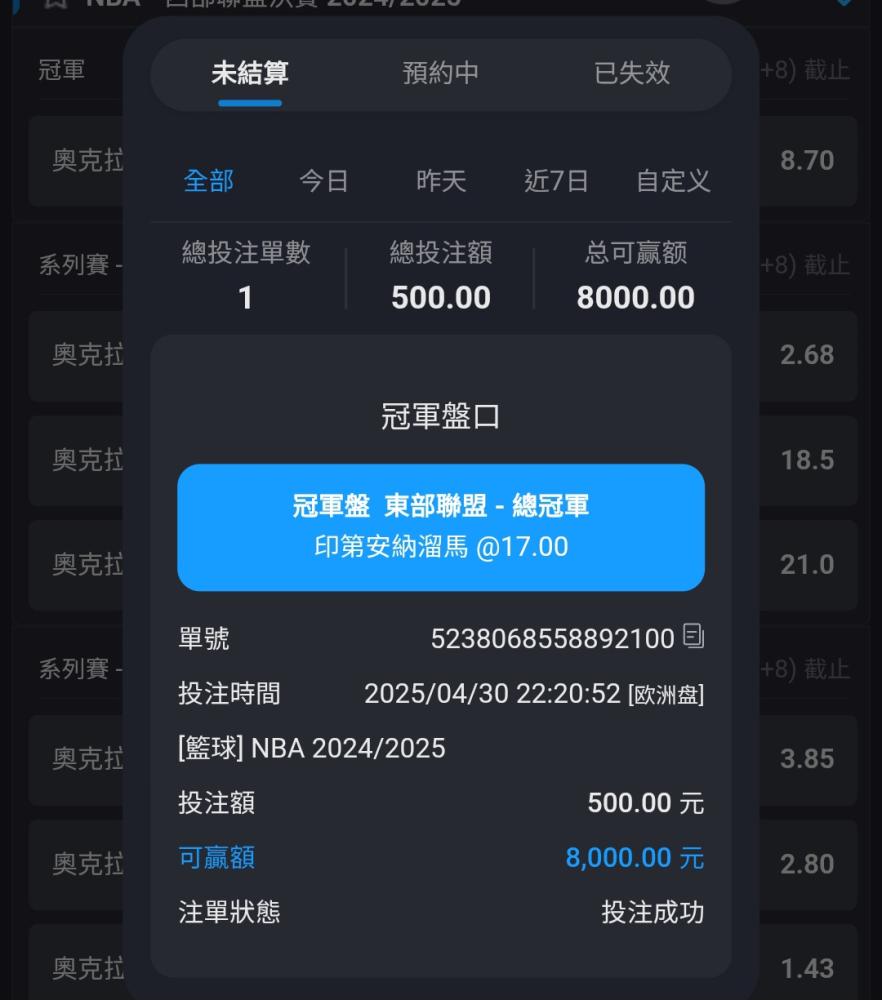Select the 3.85 odds button

(x=806, y=759)
